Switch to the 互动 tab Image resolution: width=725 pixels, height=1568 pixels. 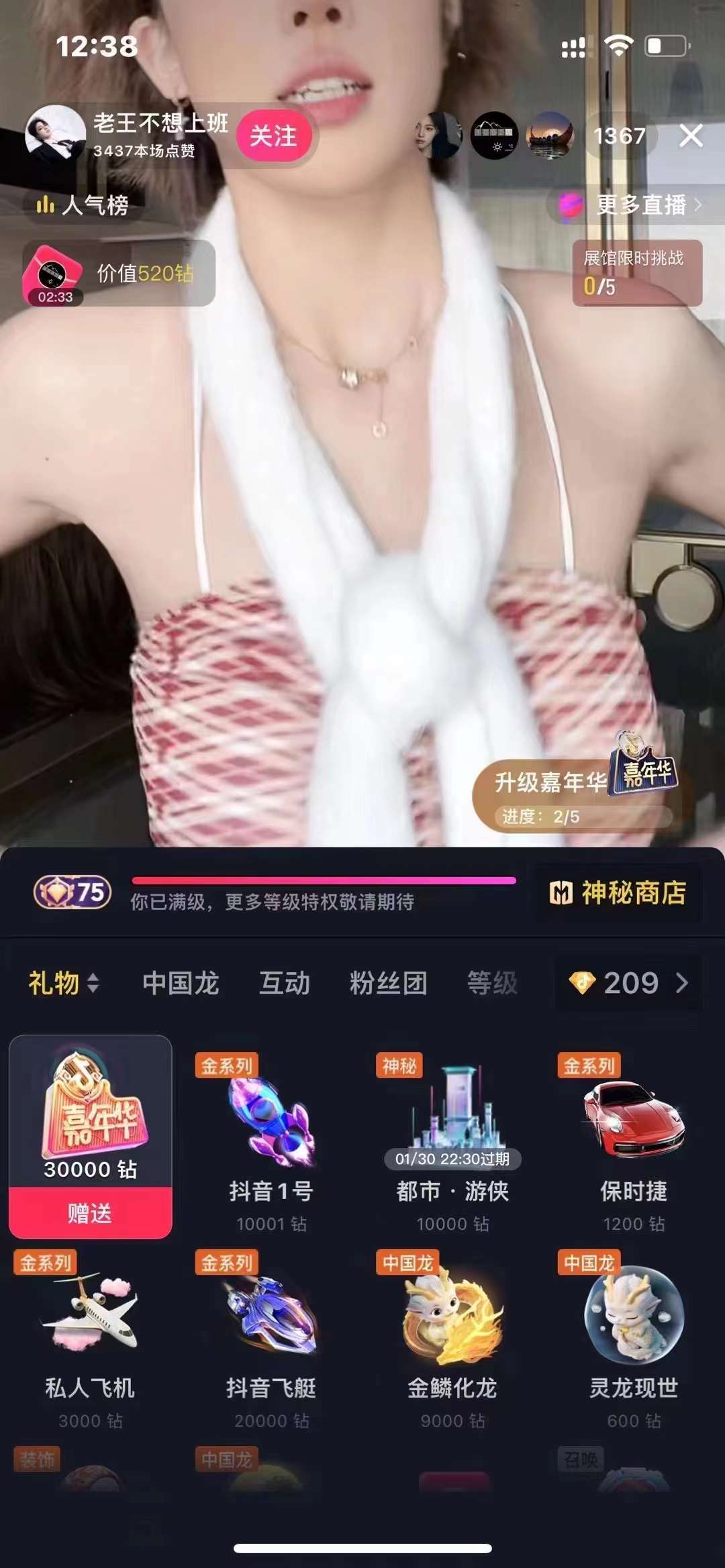point(285,983)
